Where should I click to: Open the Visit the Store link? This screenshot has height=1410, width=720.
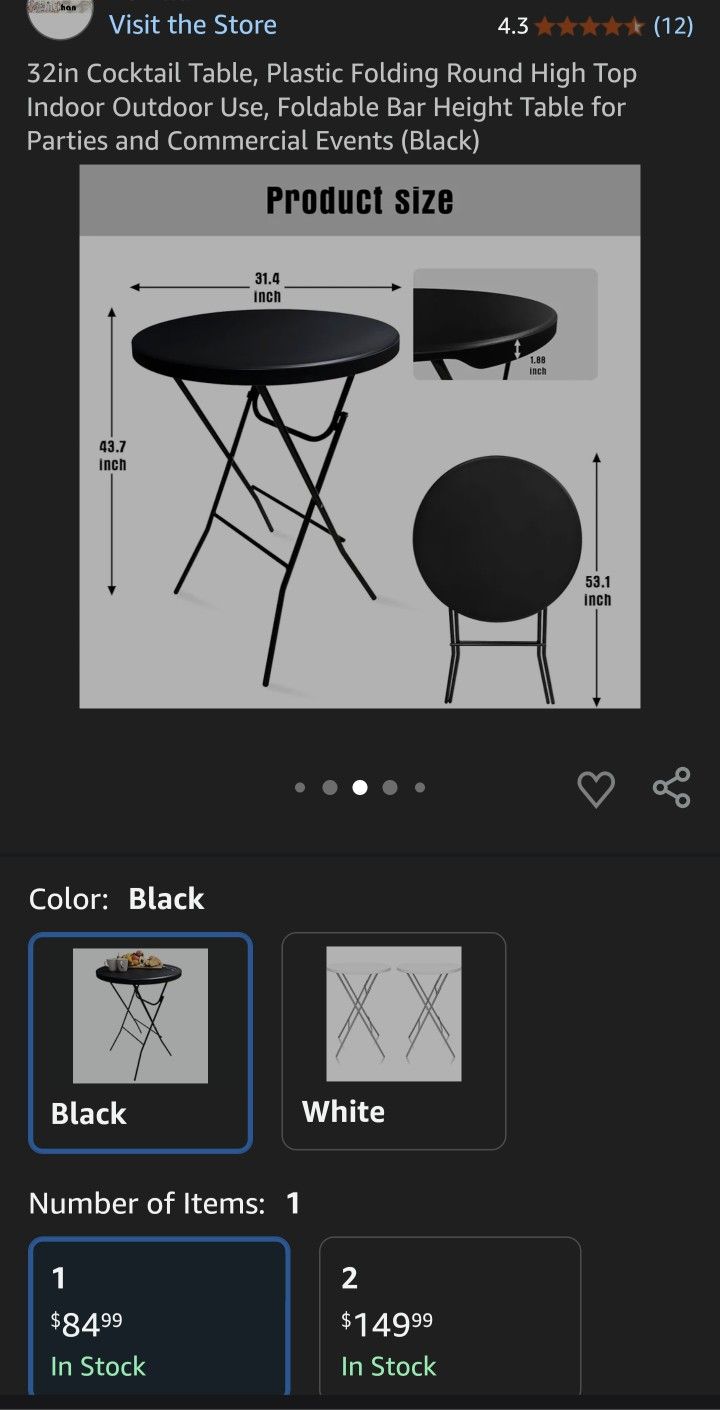point(193,24)
